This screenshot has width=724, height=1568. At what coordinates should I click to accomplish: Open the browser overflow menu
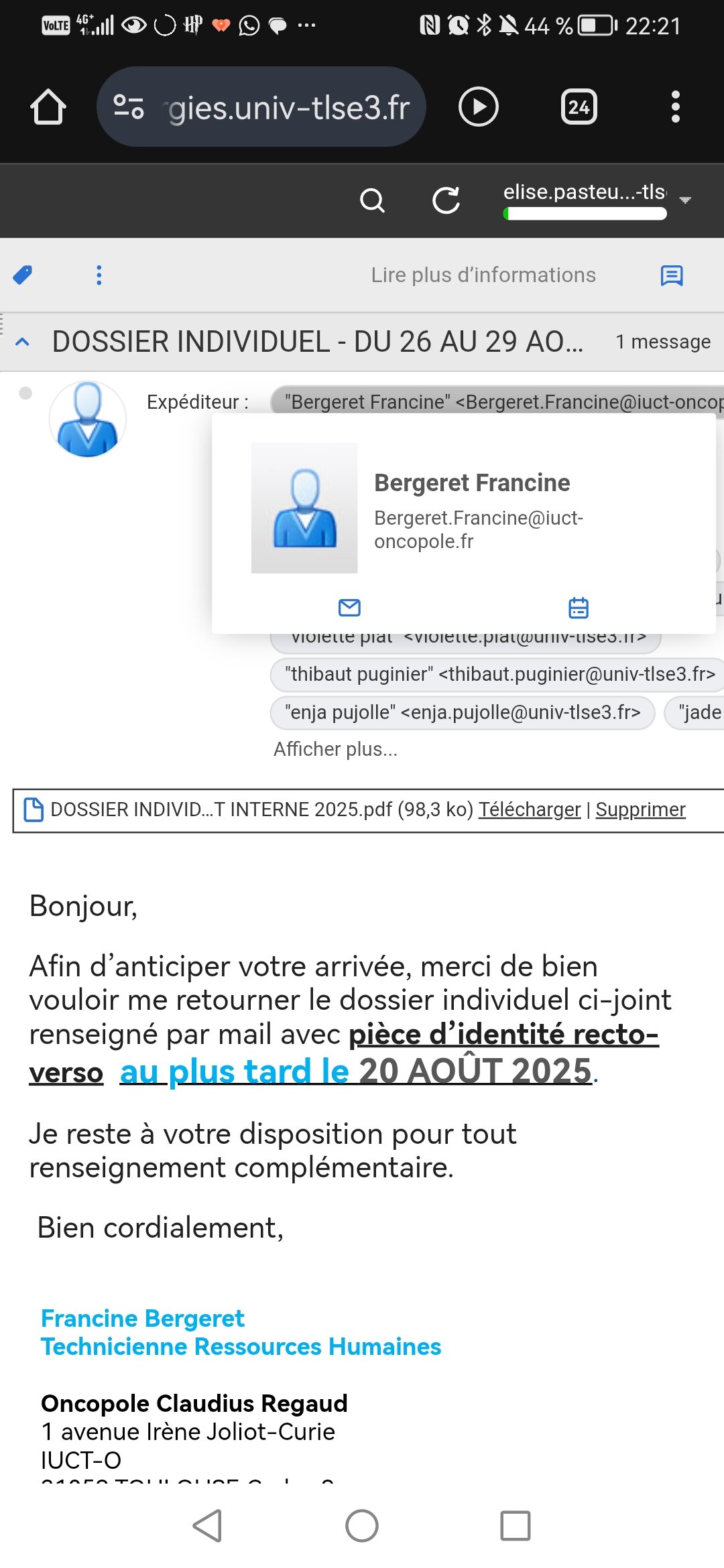click(675, 107)
